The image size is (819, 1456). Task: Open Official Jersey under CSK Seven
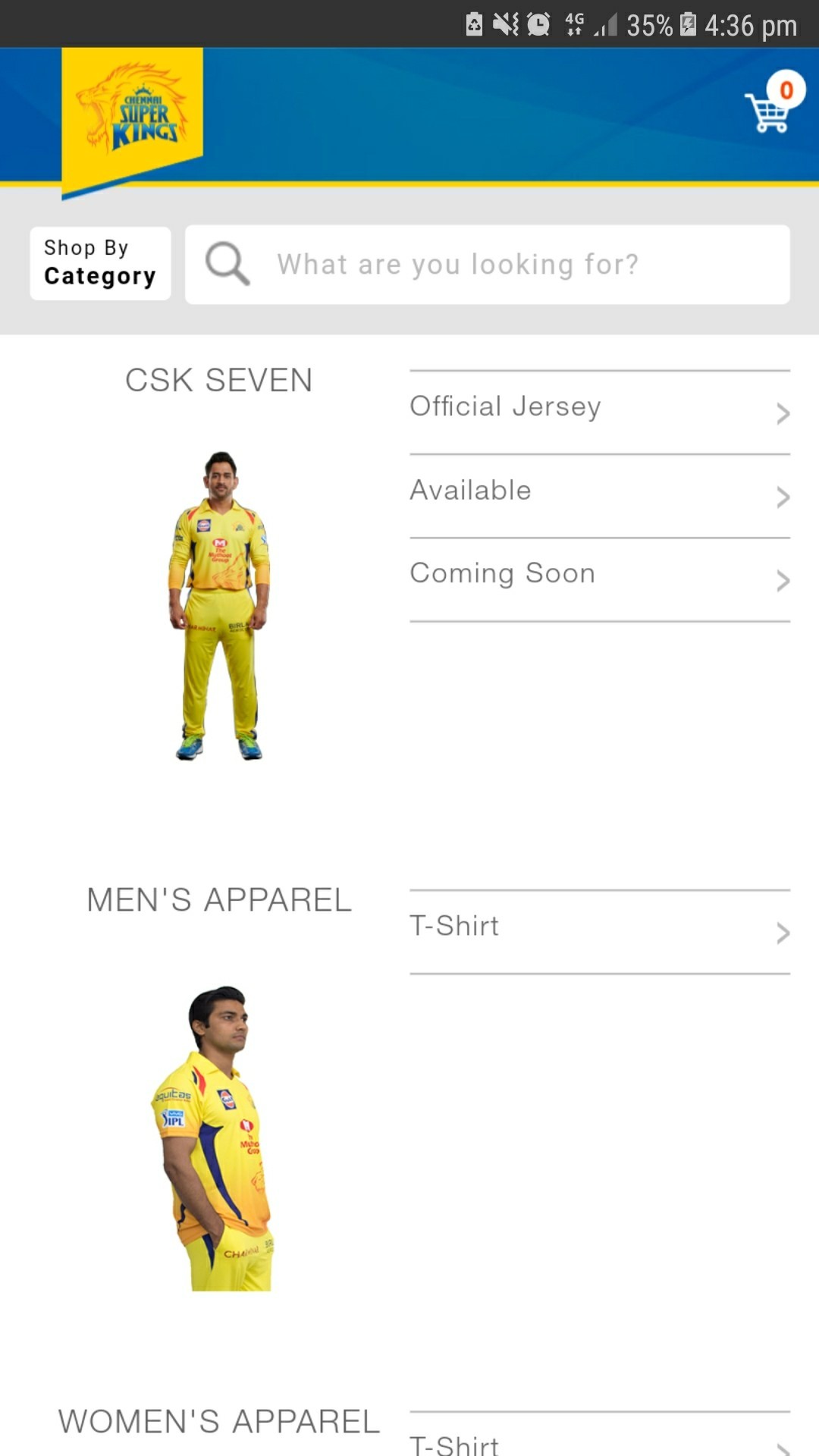point(599,411)
